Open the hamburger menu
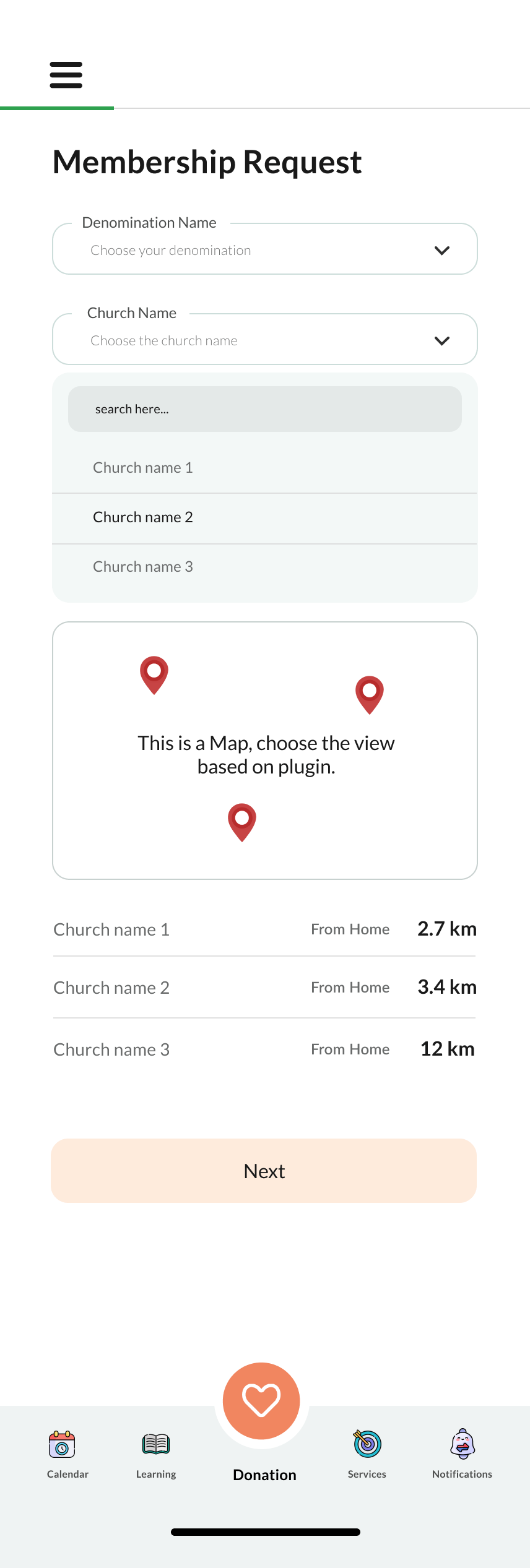530x1568 pixels. (x=66, y=75)
